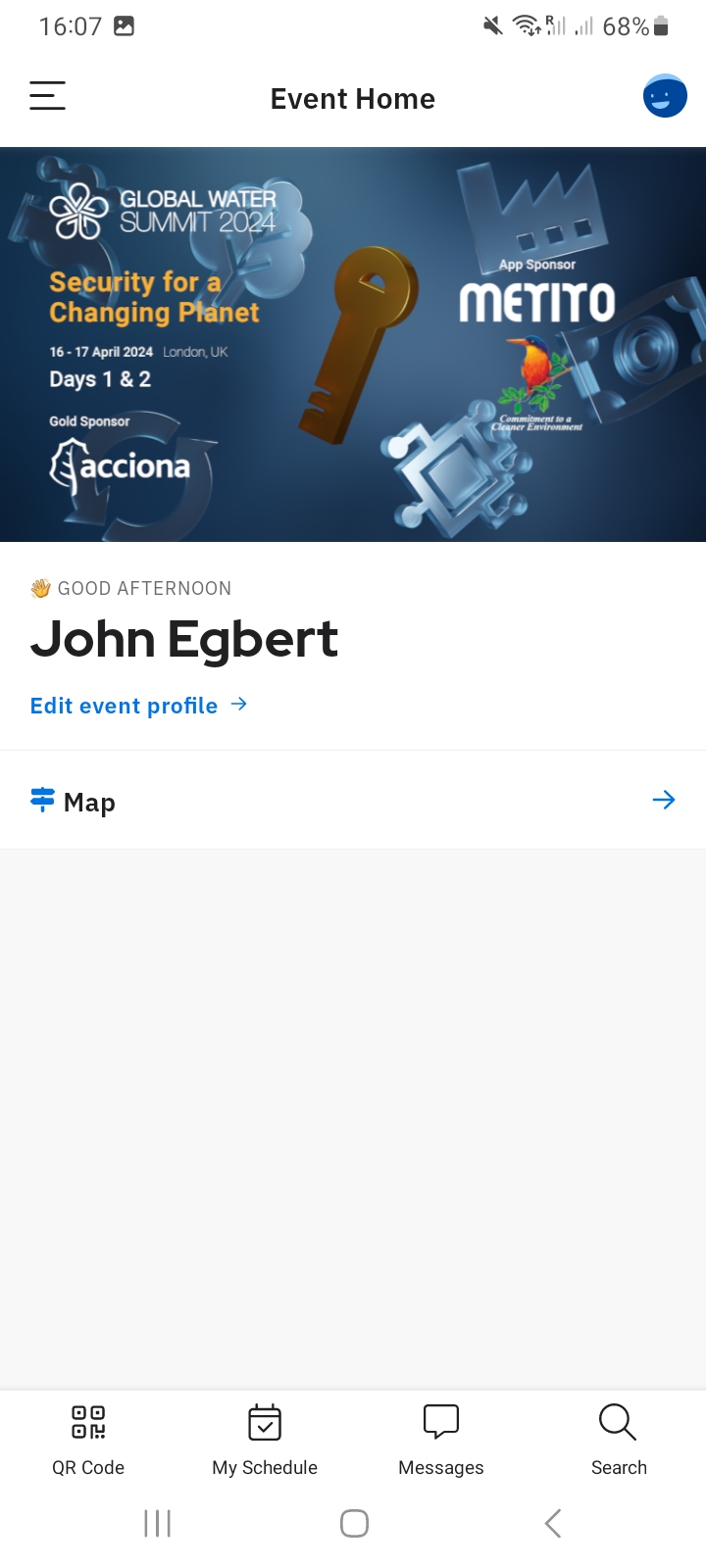Go back using system back button
Viewport: 706px width, 1568px height.
552,1523
